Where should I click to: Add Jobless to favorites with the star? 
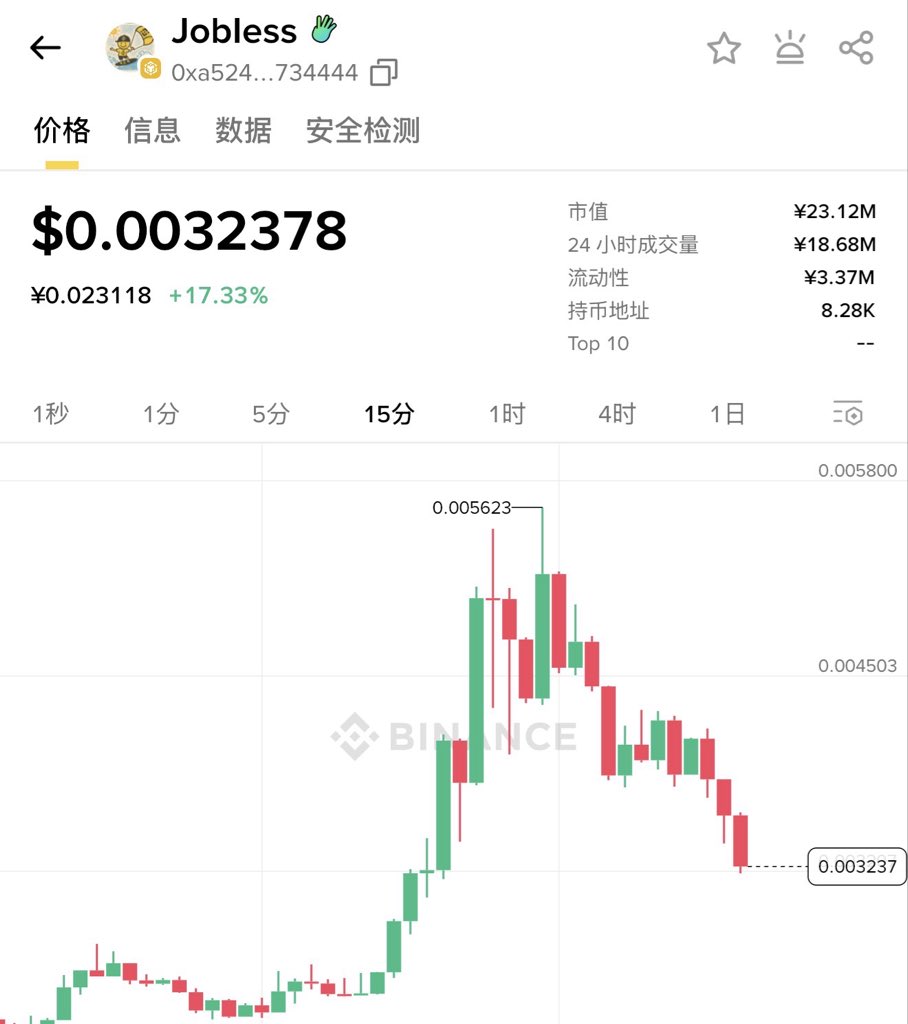point(724,48)
